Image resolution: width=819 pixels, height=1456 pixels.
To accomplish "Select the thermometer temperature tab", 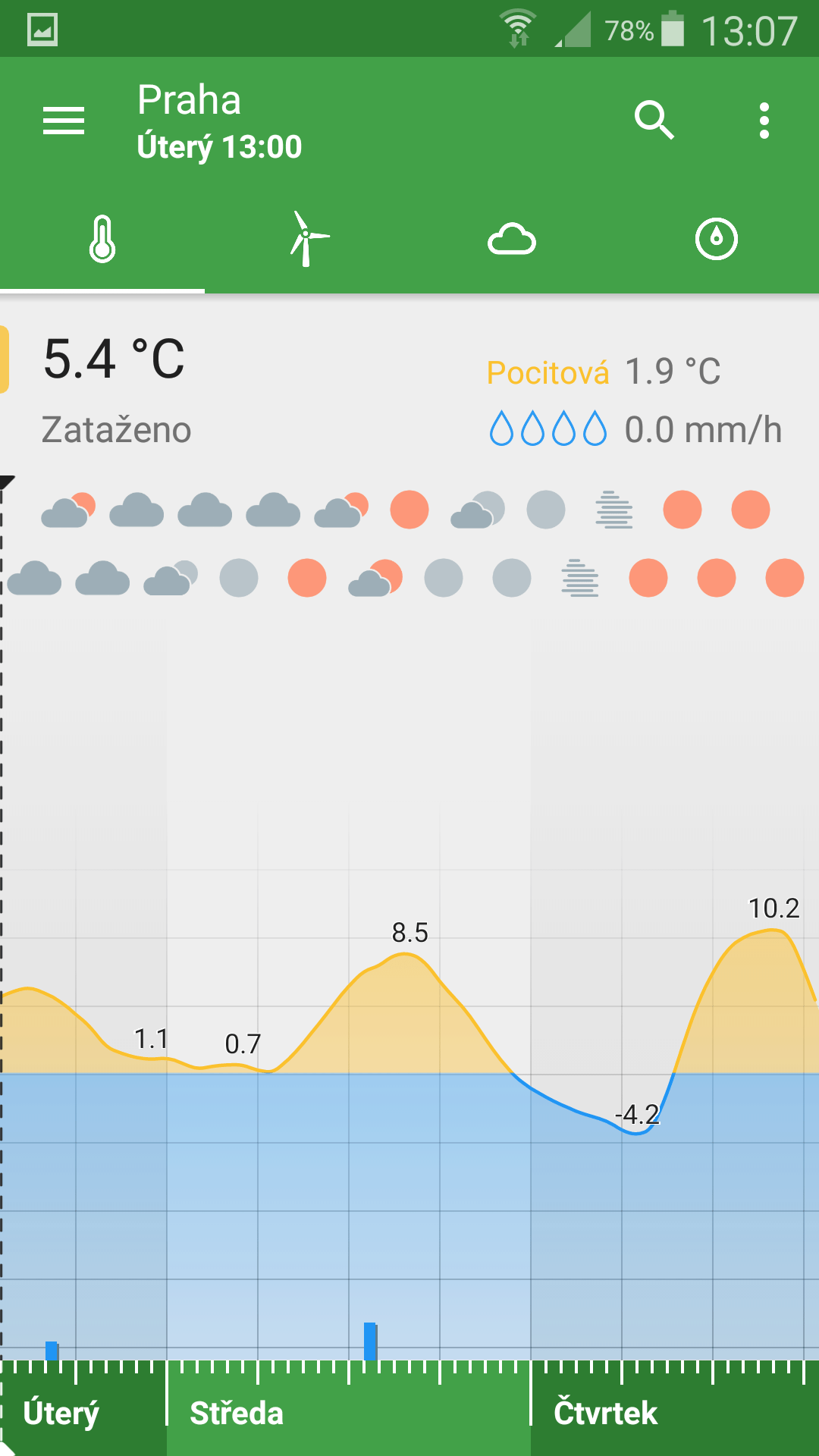I will pyautogui.click(x=102, y=240).
